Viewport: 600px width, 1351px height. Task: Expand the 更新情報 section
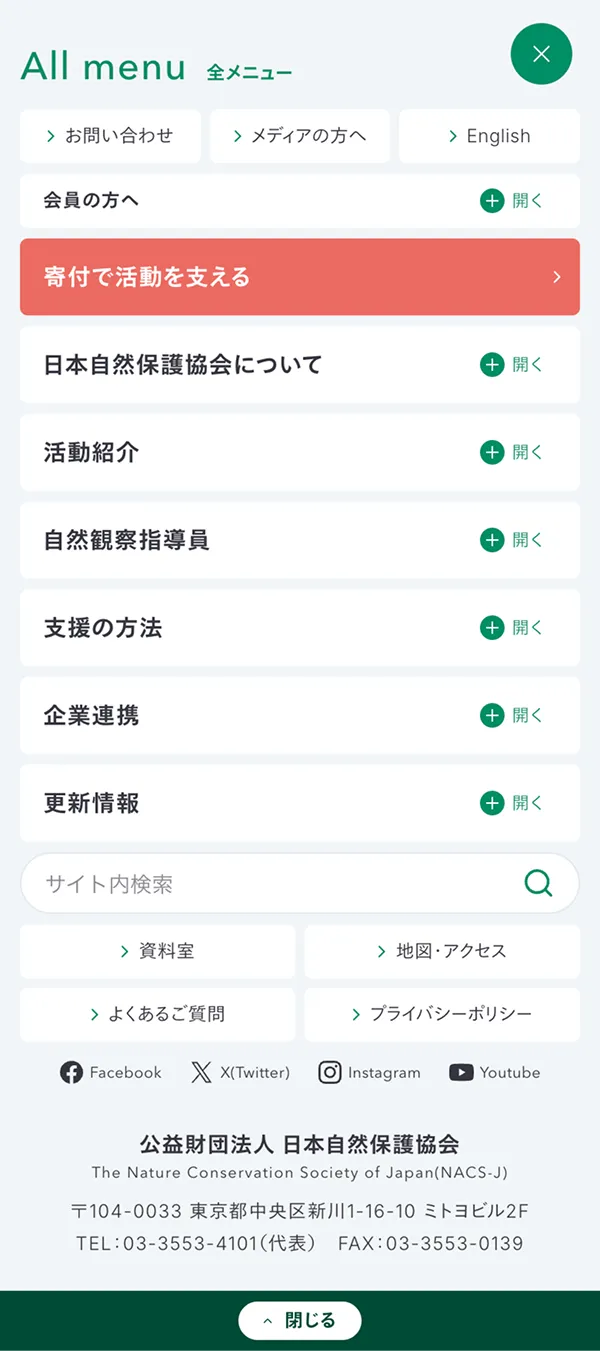[x=511, y=803]
